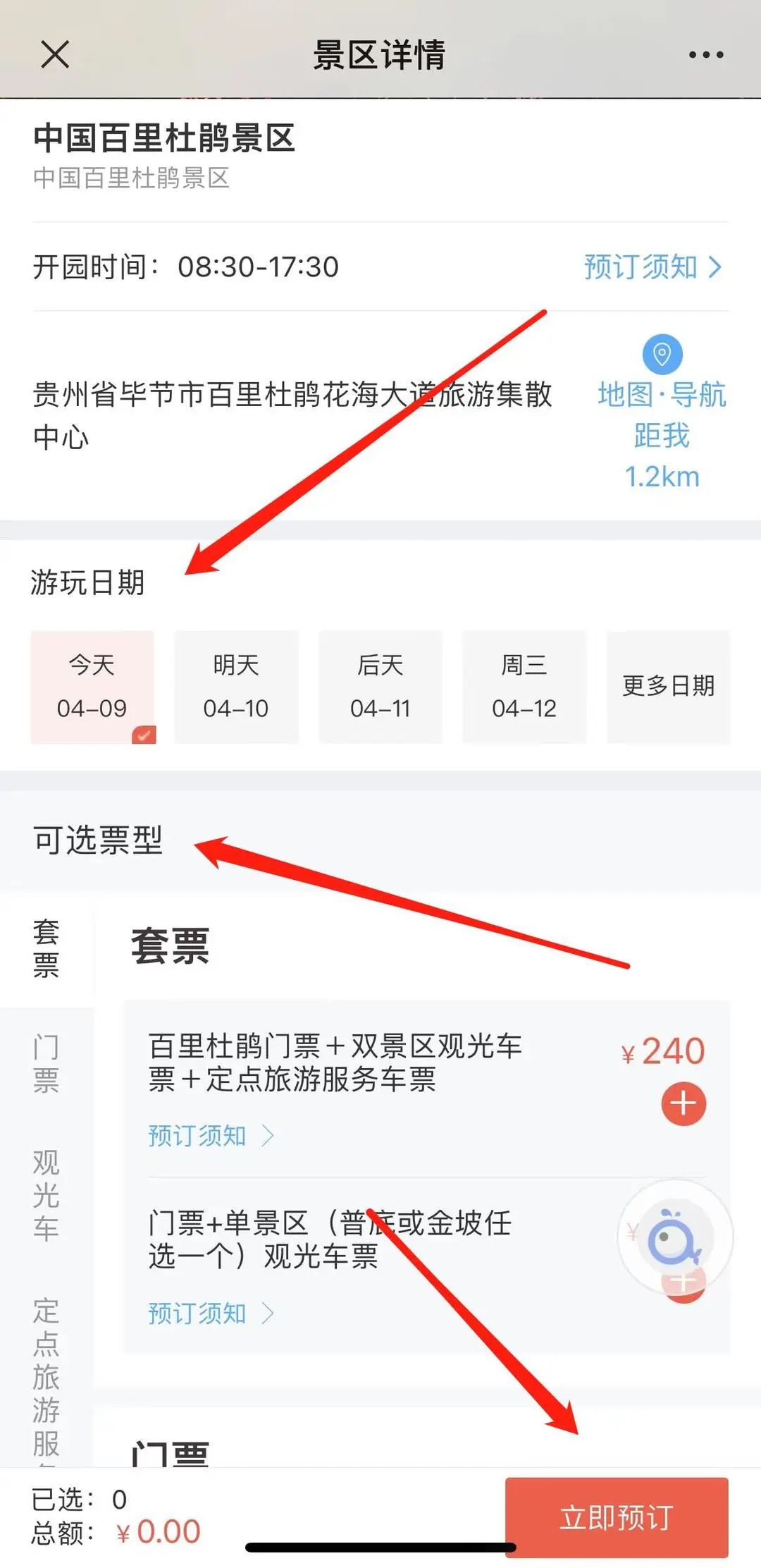
Task: Switch to the 套票 ticket category
Action: [x=46, y=948]
